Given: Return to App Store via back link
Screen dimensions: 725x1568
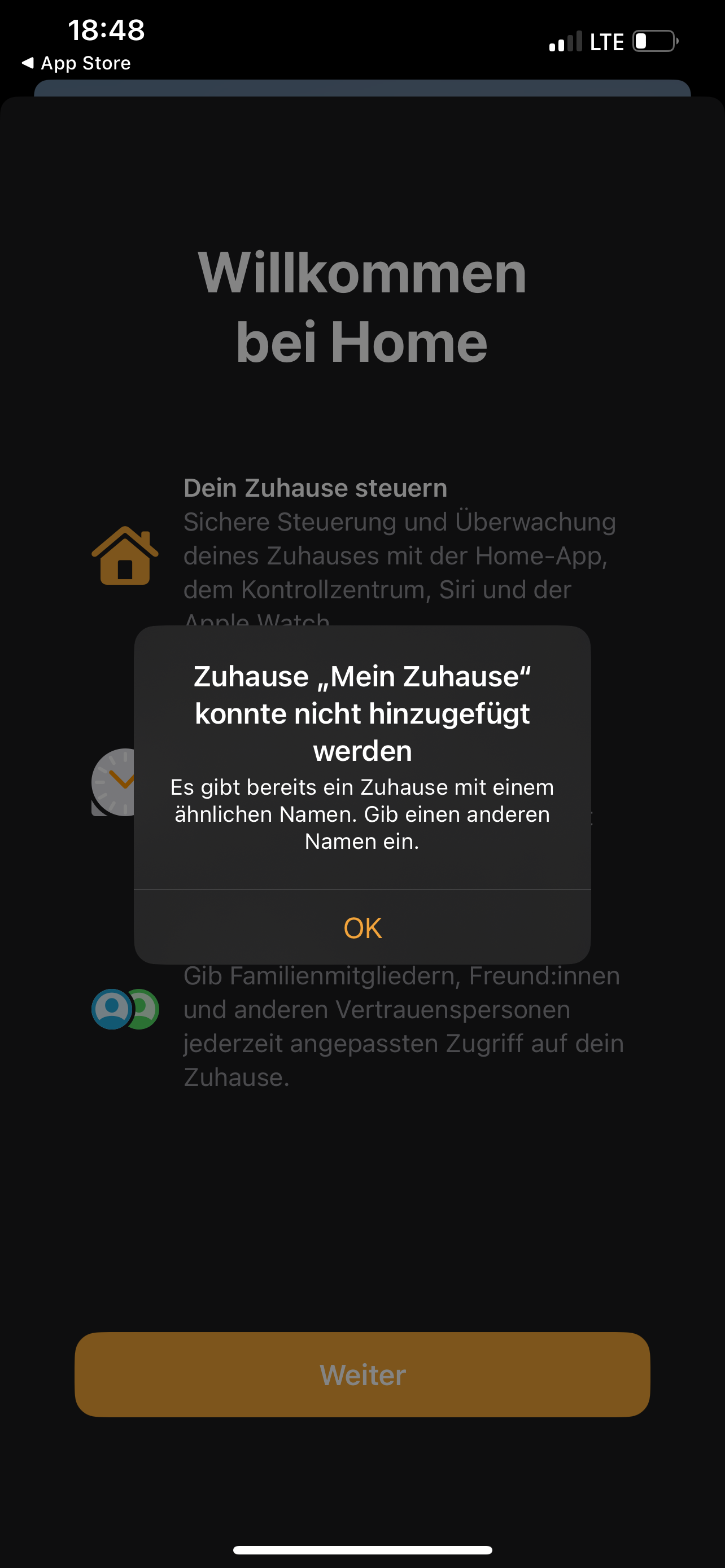Looking at the screenshot, I should [76, 63].
